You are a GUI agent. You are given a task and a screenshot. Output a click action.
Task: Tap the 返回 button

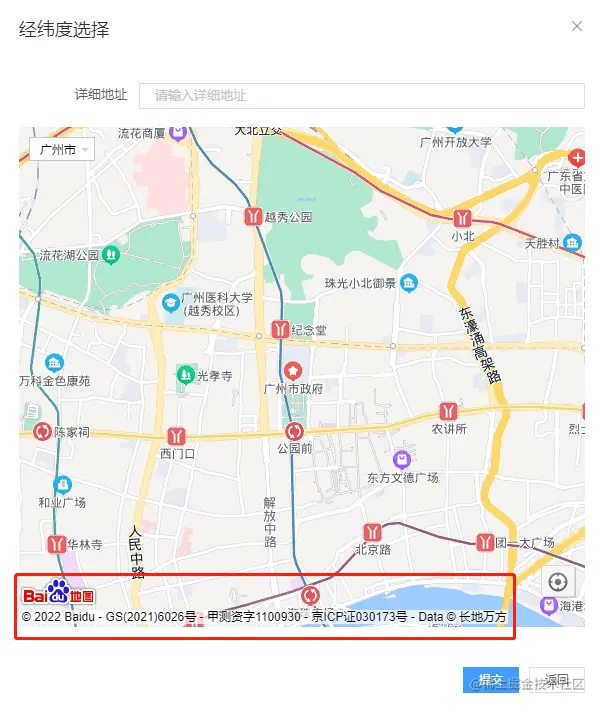556,680
